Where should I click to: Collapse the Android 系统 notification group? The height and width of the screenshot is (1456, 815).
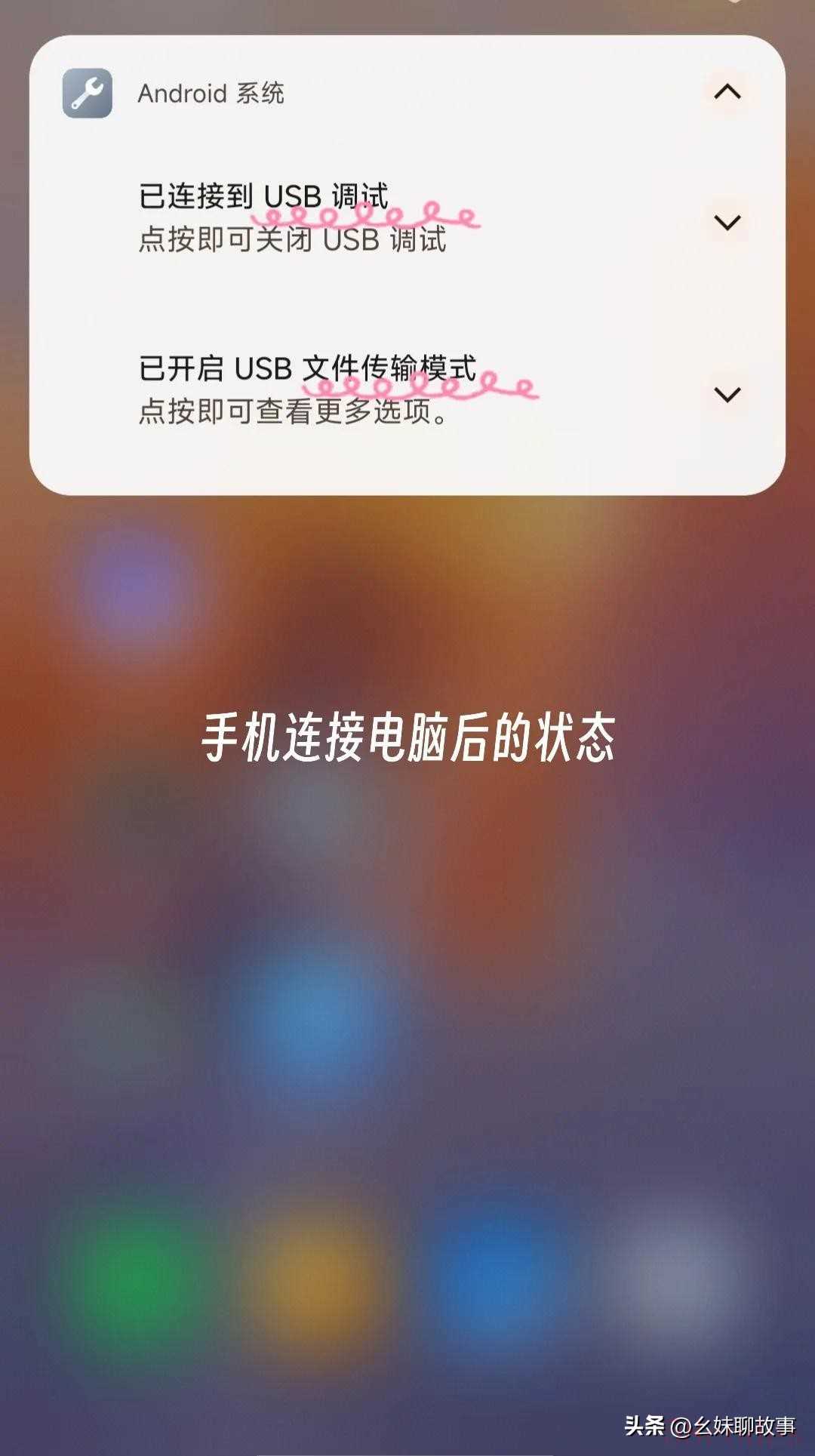pyautogui.click(x=727, y=92)
